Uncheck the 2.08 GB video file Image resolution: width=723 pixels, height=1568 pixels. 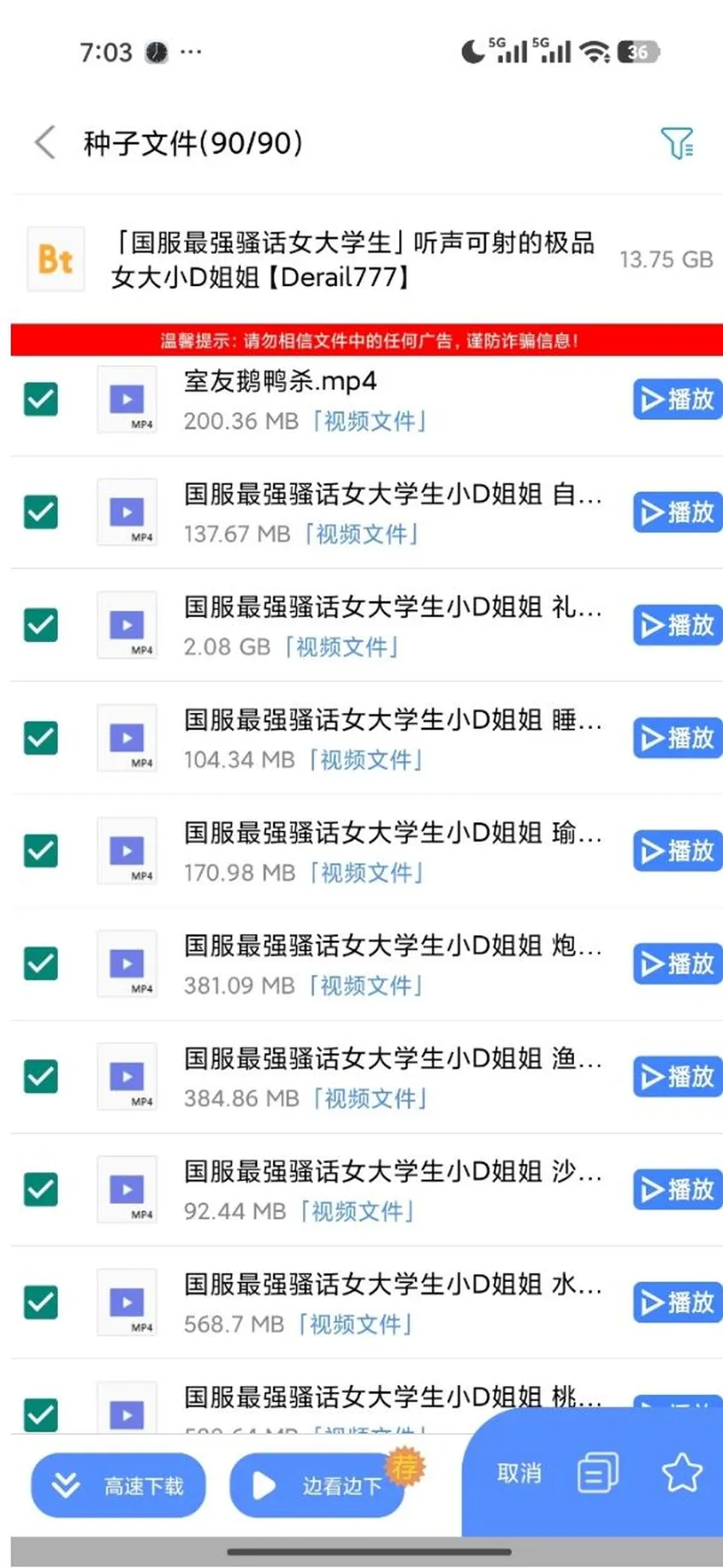click(41, 625)
